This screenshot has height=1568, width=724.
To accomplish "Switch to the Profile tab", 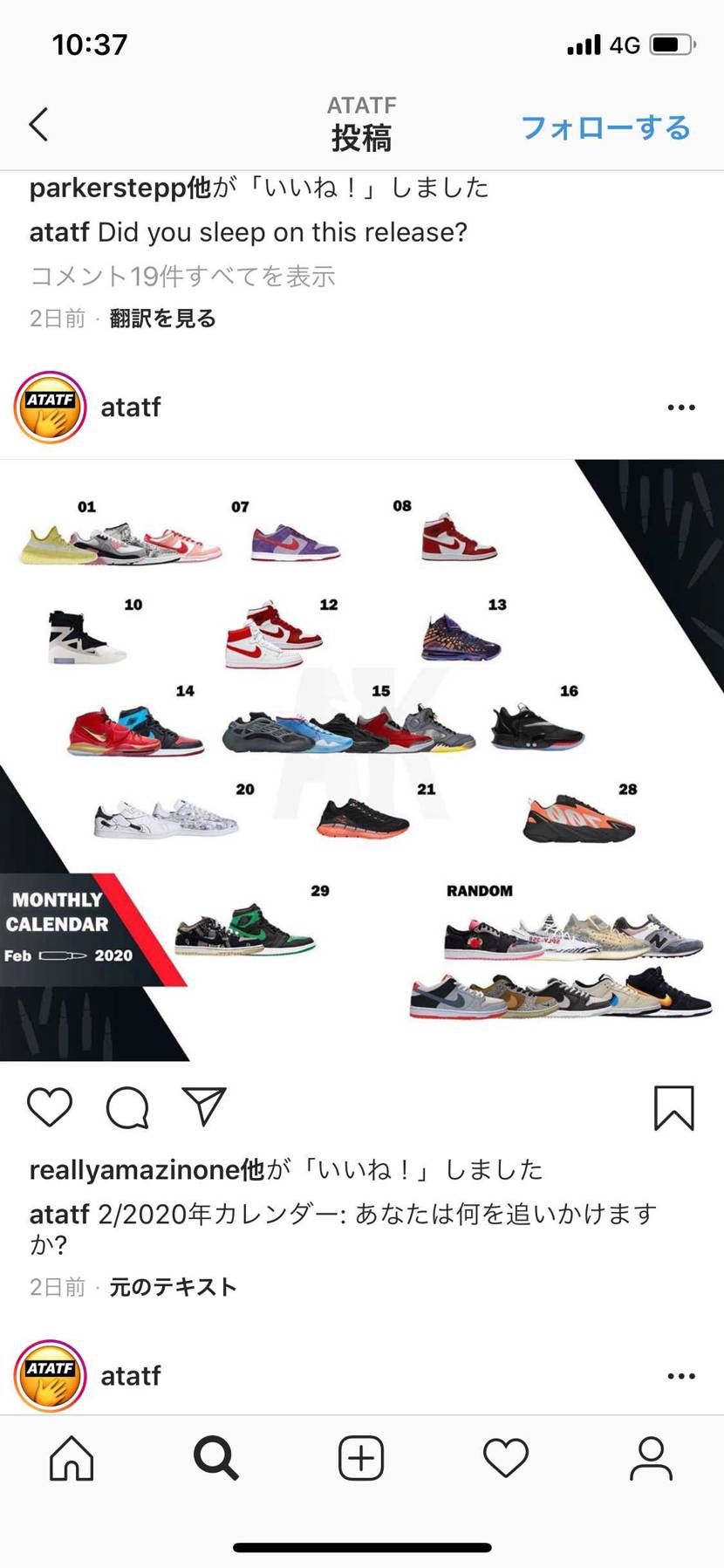I will click(651, 1458).
